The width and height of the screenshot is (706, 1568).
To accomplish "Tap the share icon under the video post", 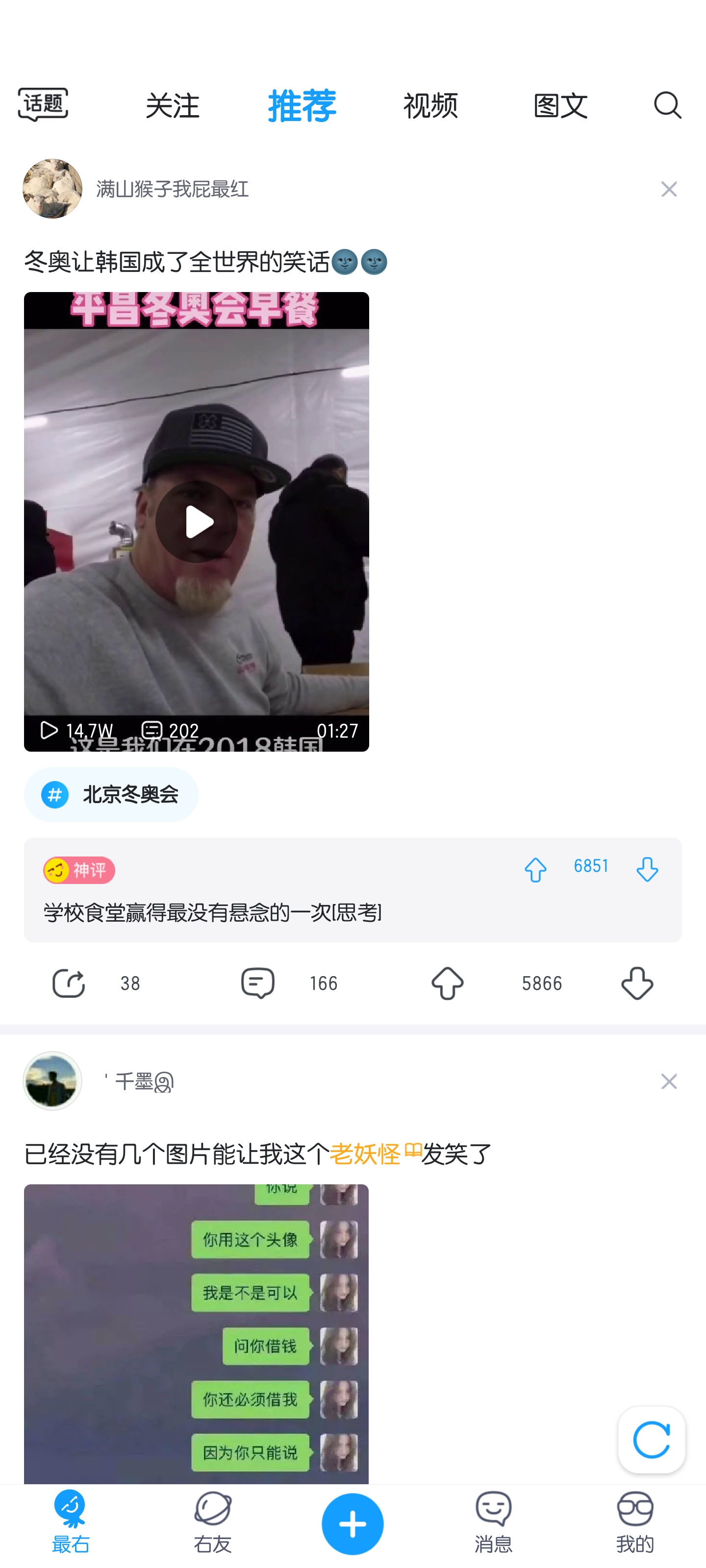I will 68,982.
